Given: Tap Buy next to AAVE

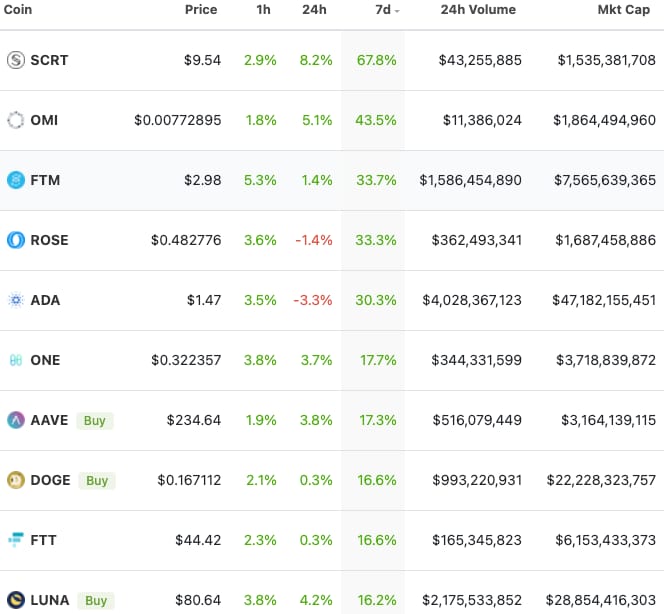Looking at the screenshot, I should click(95, 420).
